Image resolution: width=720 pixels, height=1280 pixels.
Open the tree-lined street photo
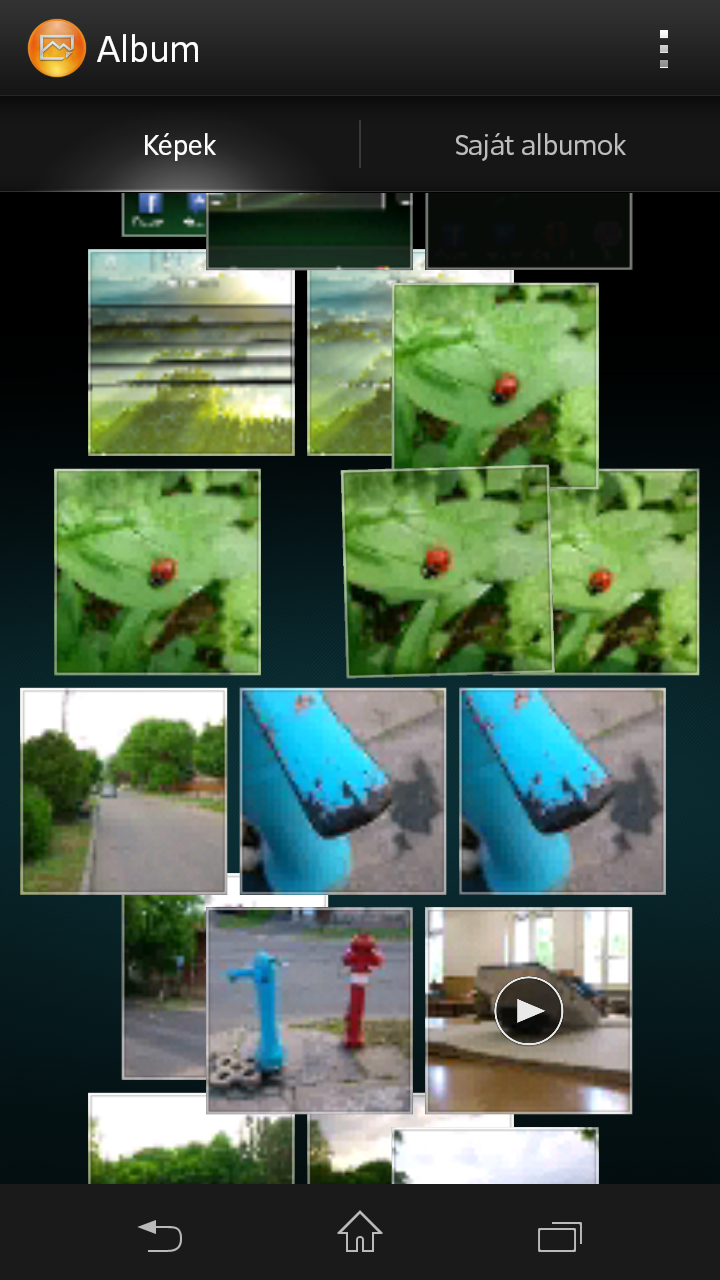point(123,790)
